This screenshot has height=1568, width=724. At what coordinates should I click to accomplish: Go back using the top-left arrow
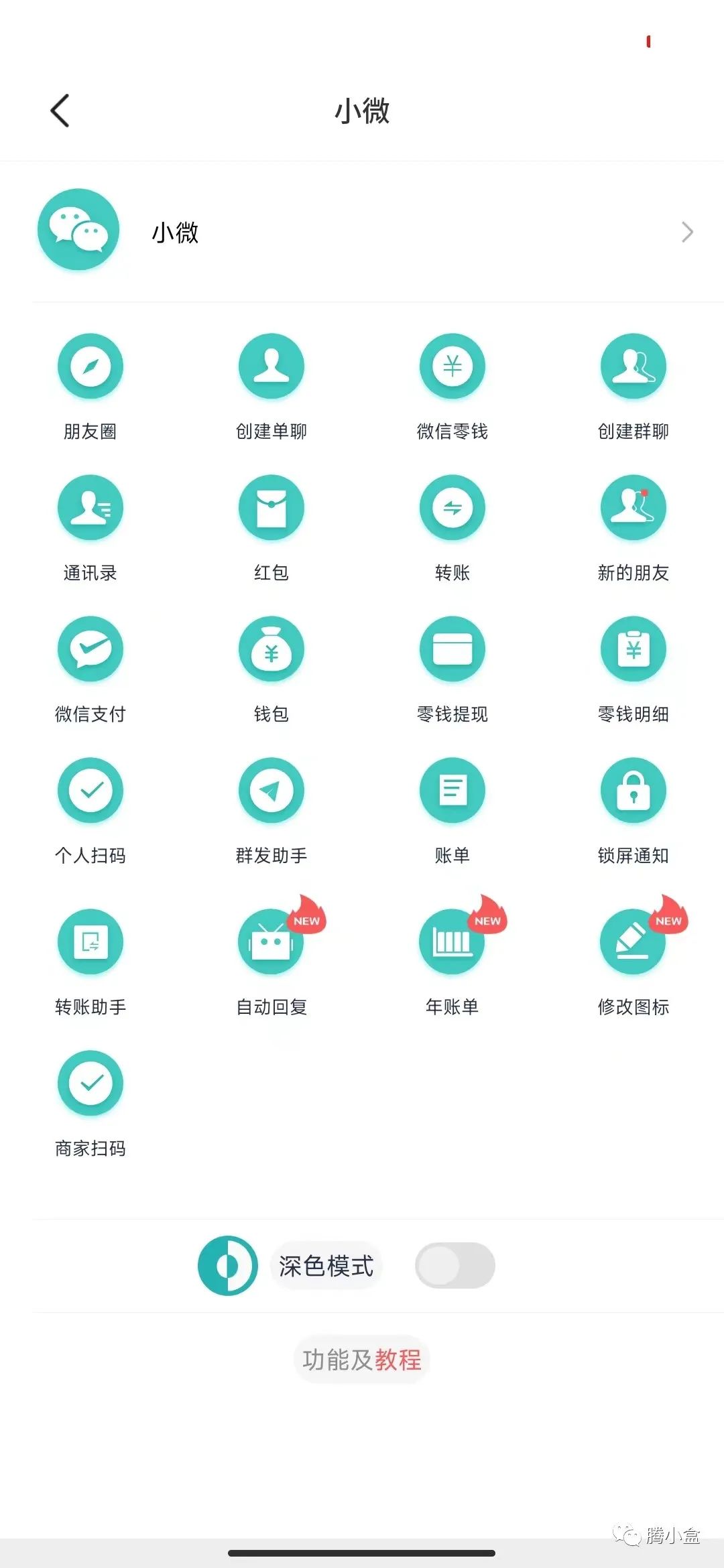tap(60, 111)
